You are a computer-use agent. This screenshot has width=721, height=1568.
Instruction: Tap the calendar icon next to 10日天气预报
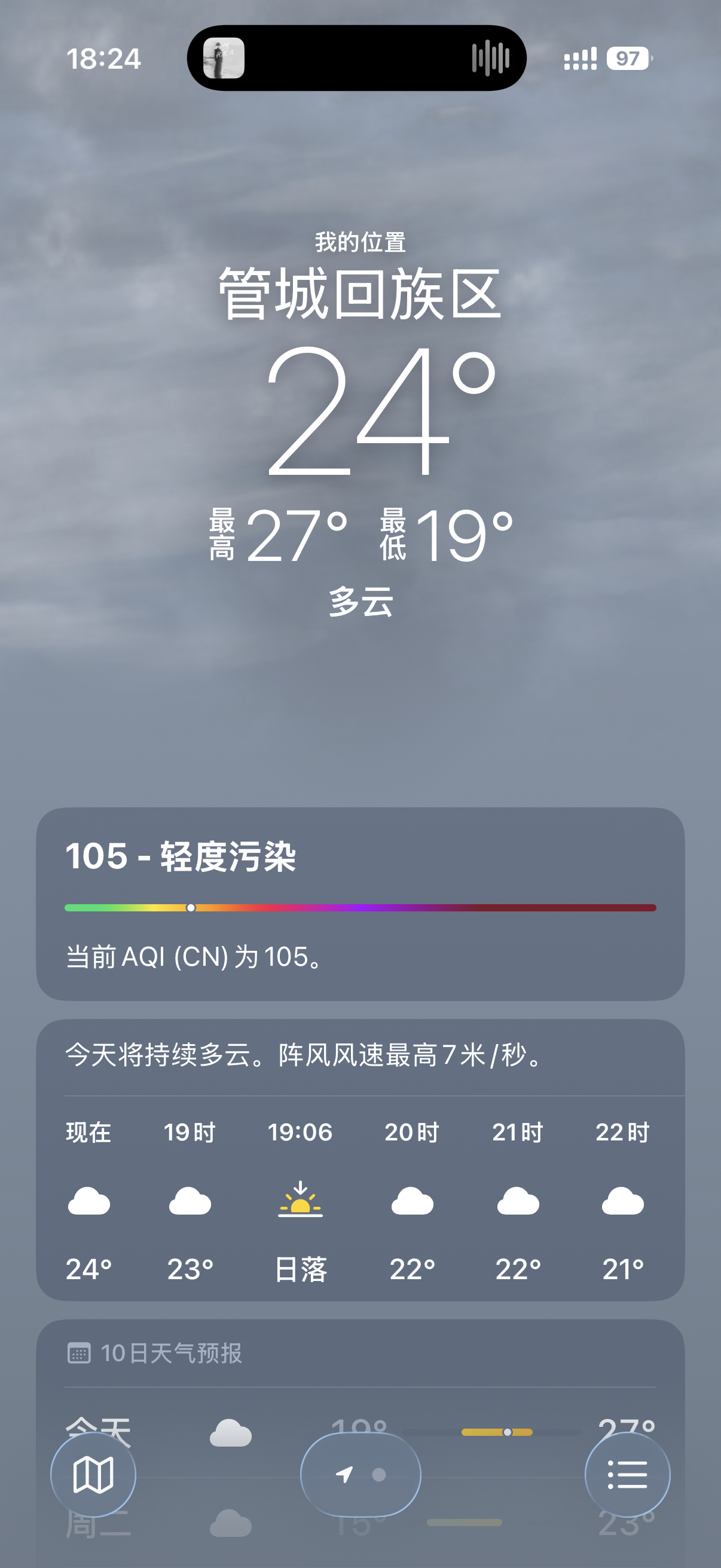(78, 1355)
